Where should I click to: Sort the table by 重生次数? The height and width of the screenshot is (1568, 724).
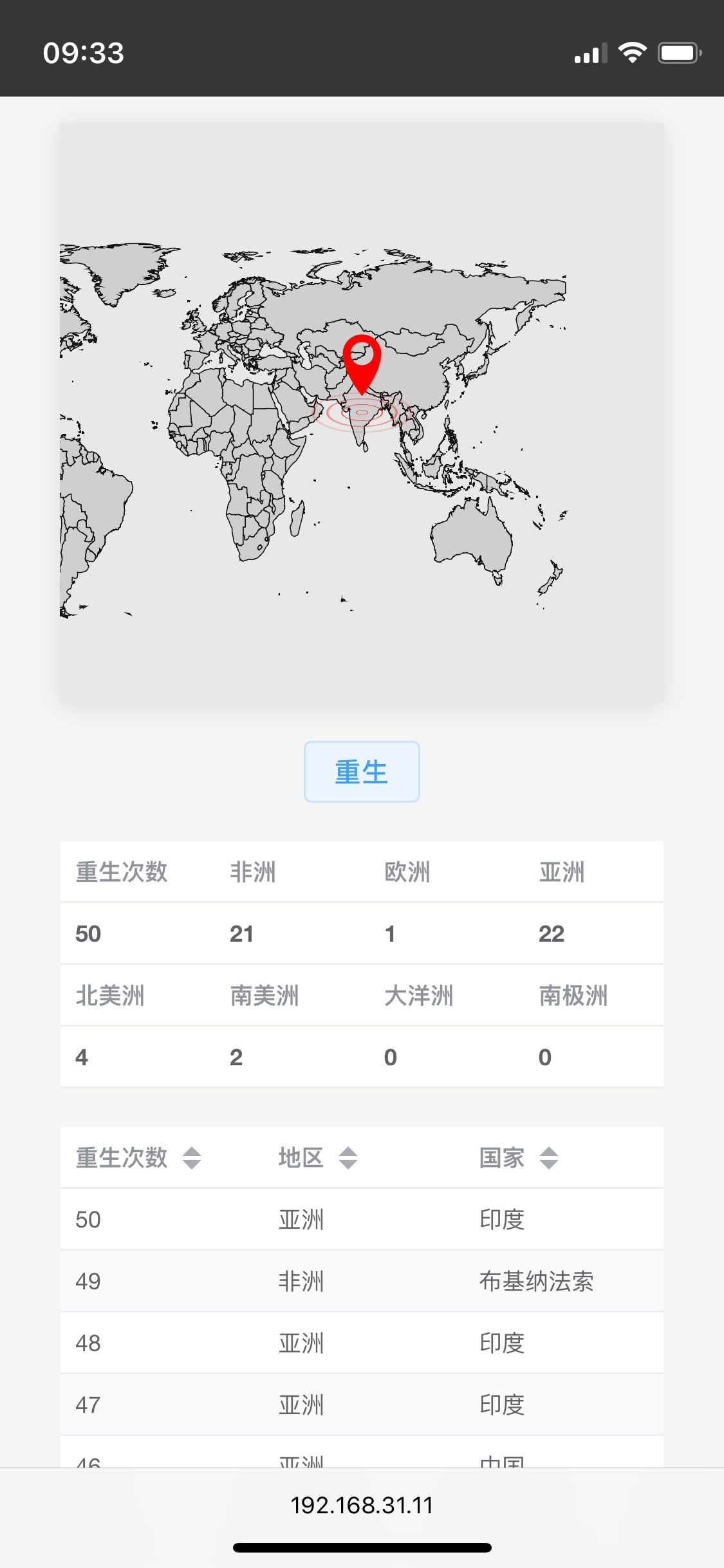(192, 1158)
